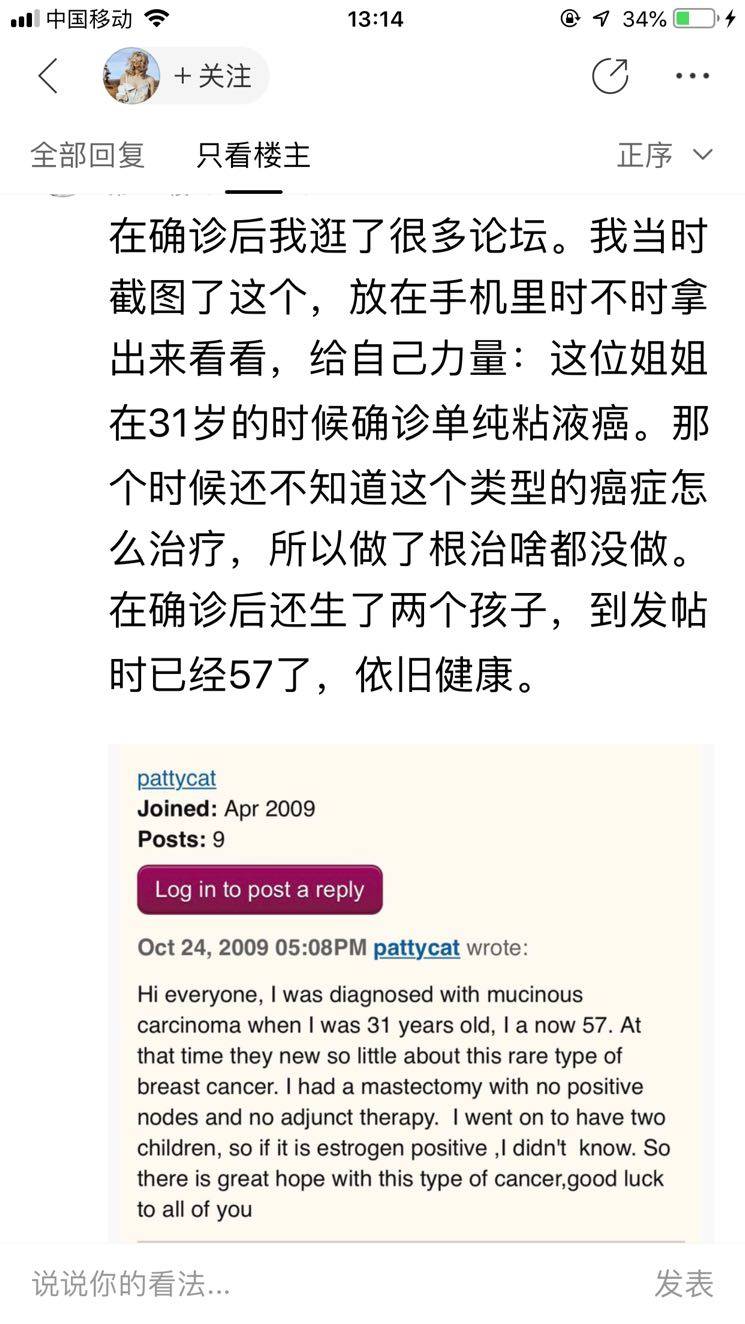Submit the comment with 发表

click(x=684, y=1284)
